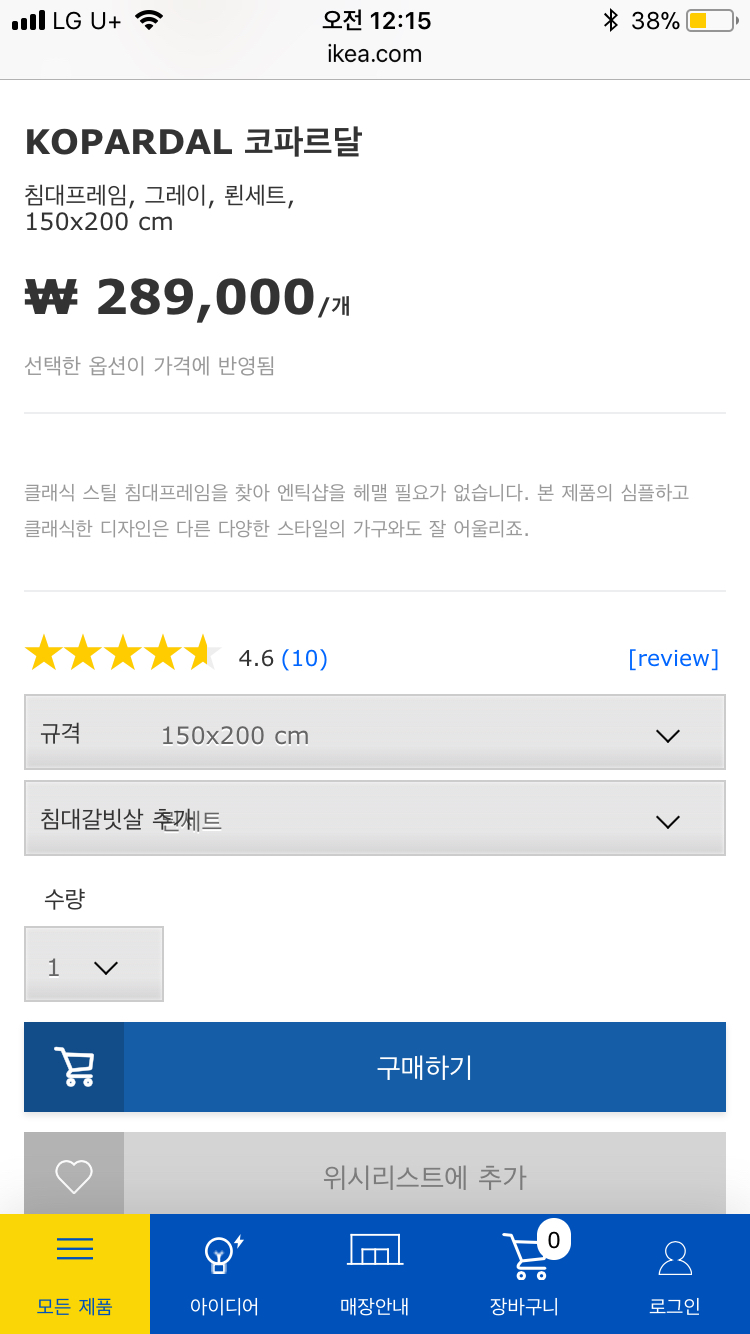Open 모든 제품 hamburger menu icon

(x=74, y=1248)
